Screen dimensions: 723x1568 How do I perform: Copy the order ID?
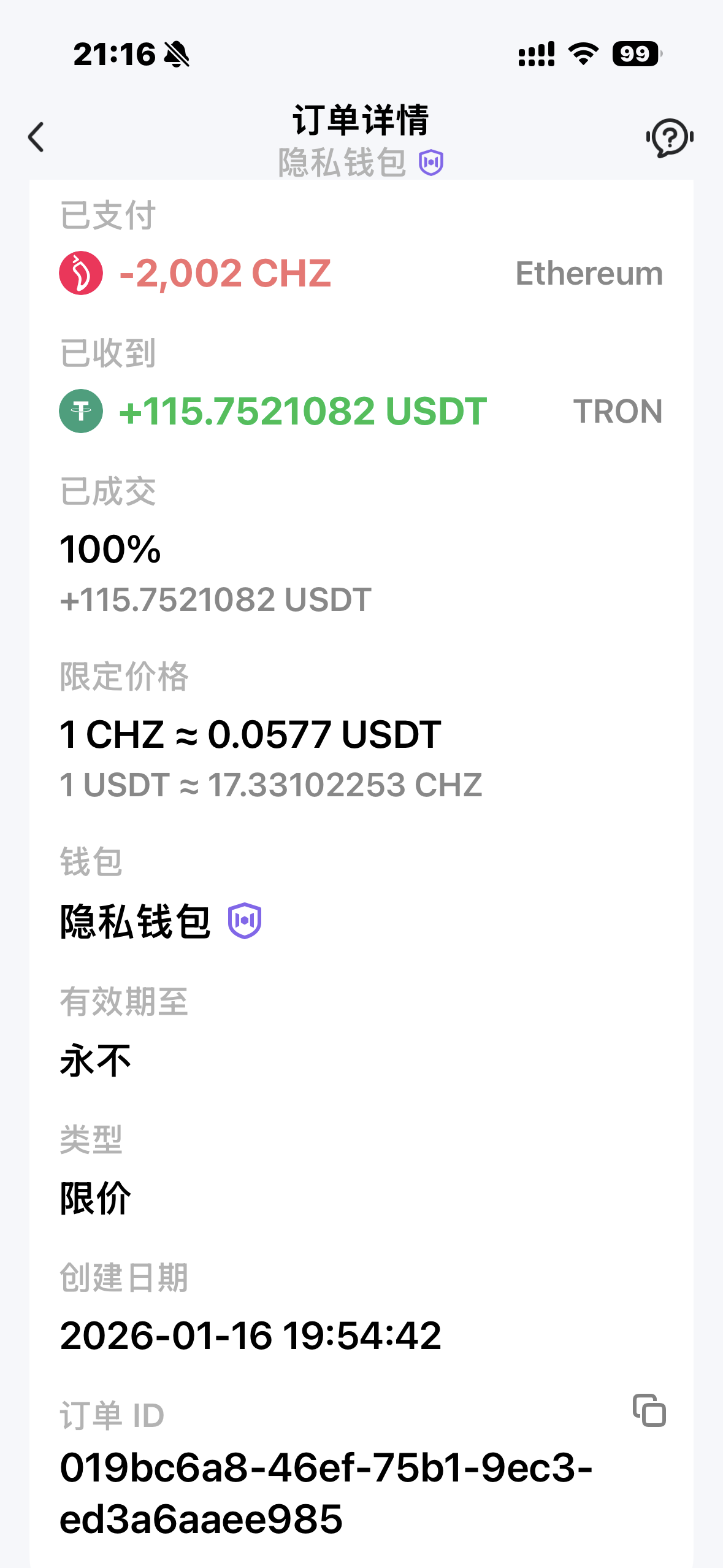(x=649, y=1410)
